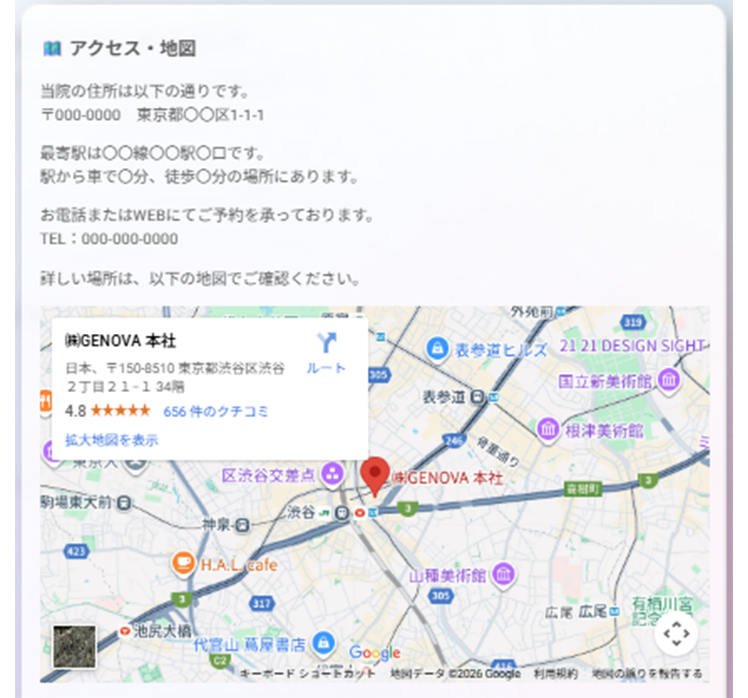The image size is (748, 698).
Task: Open 利用規約 terms link on map
Action: [x=555, y=674]
